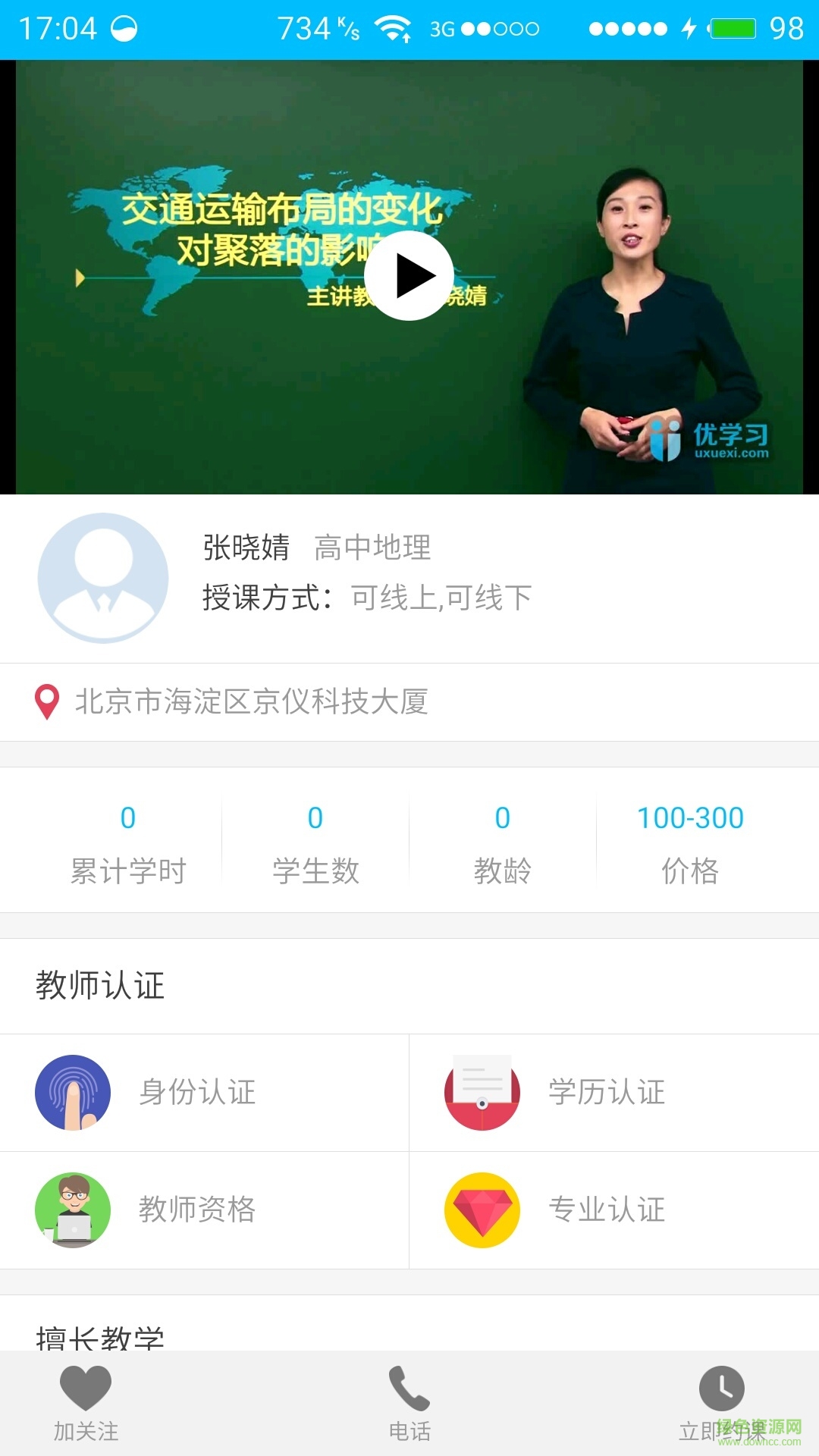Tap the 学生数 student count stat
Image resolution: width=819 pixels, height=1456 pixels.
point(315,840)
